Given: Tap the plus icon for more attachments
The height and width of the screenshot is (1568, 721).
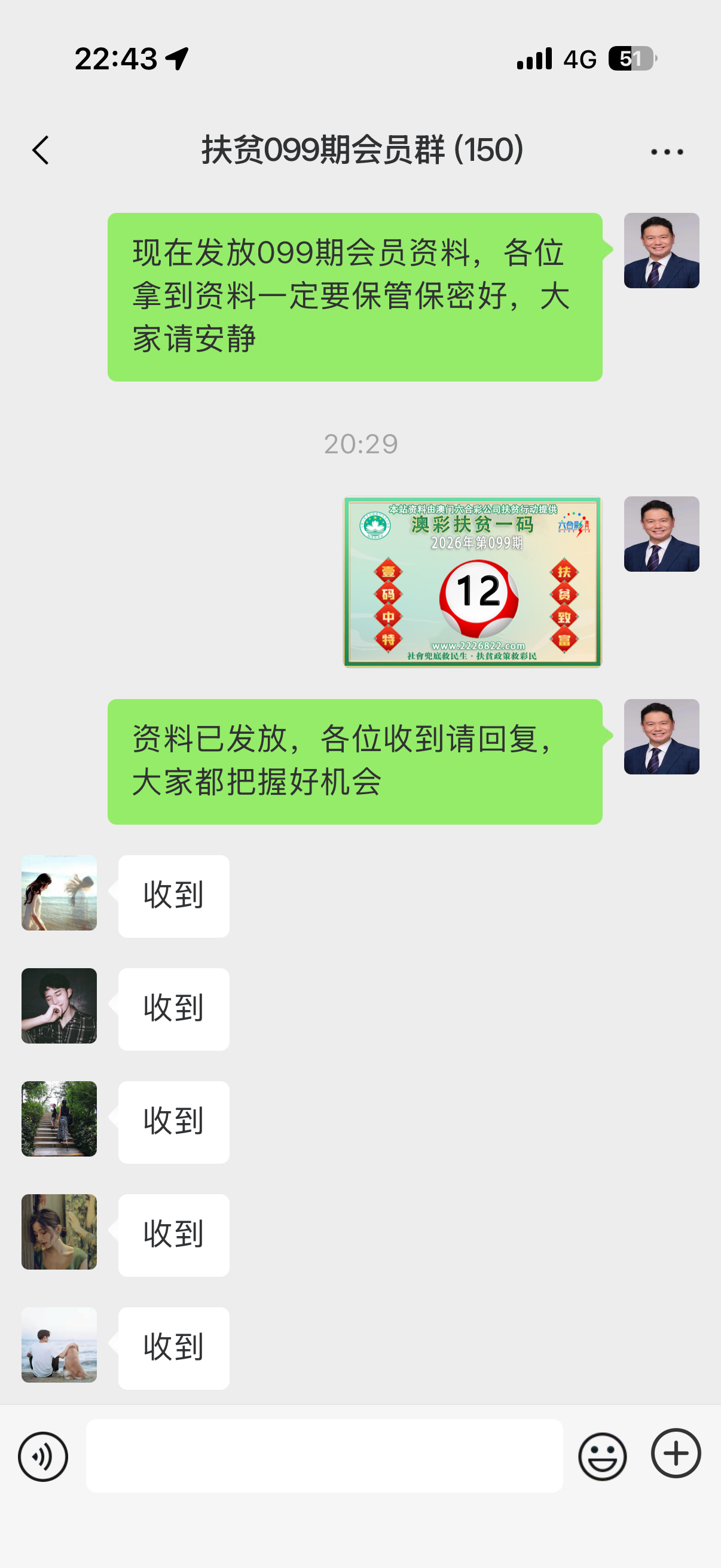Looking at the screenshot, I should (676, 1456).
